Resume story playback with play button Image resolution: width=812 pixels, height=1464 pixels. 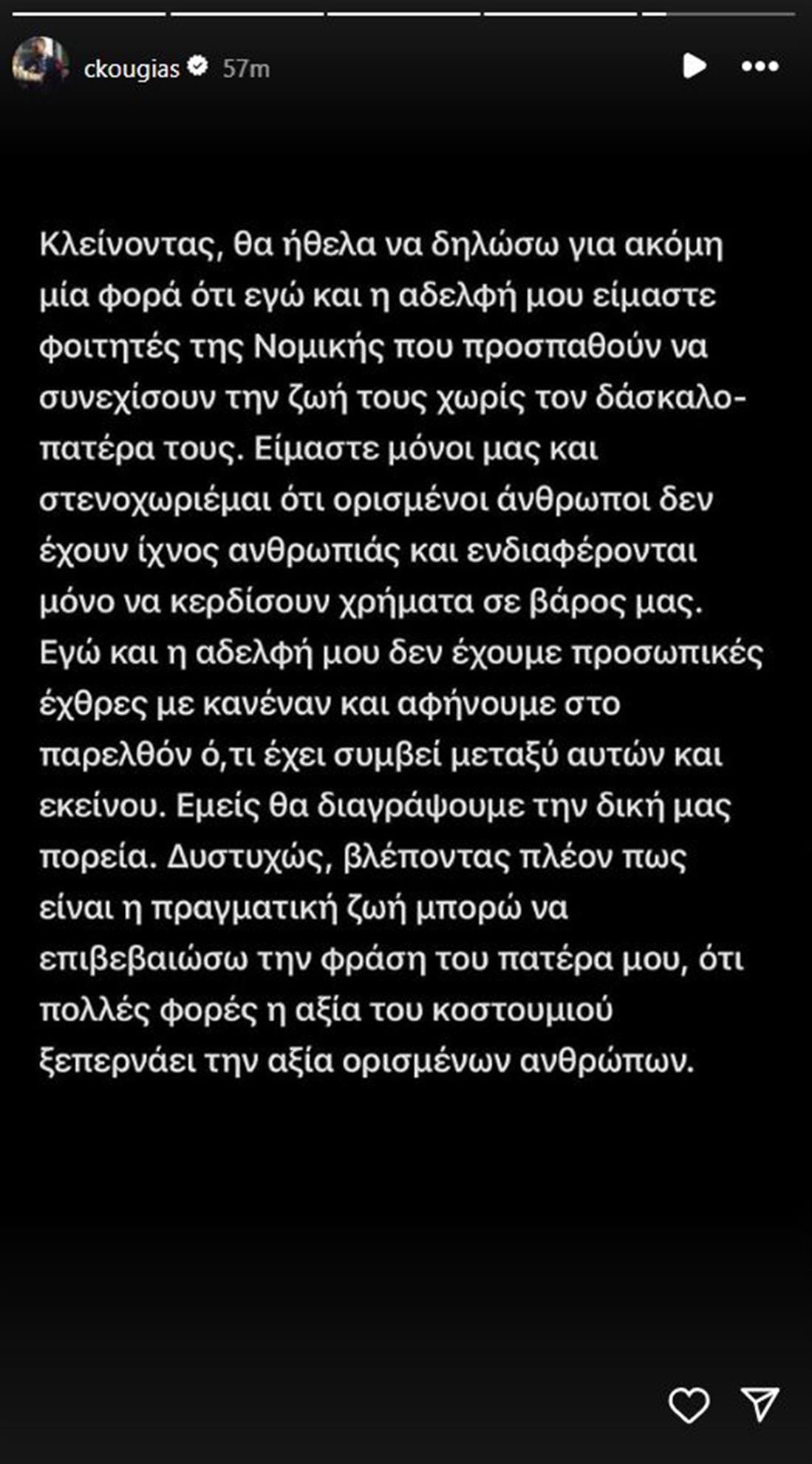(694, 66)
